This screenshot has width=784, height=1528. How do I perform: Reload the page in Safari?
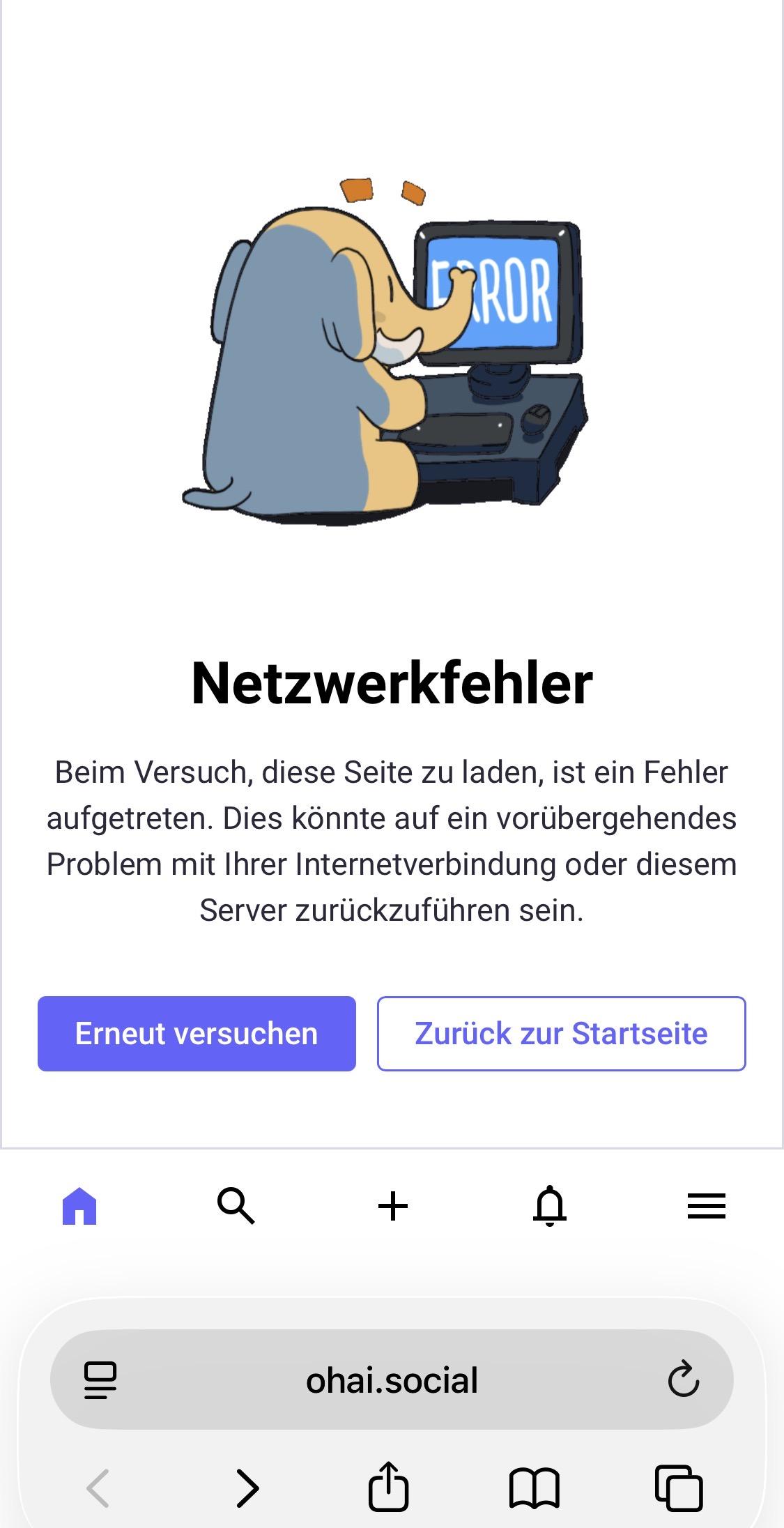tap(683, 1379)
